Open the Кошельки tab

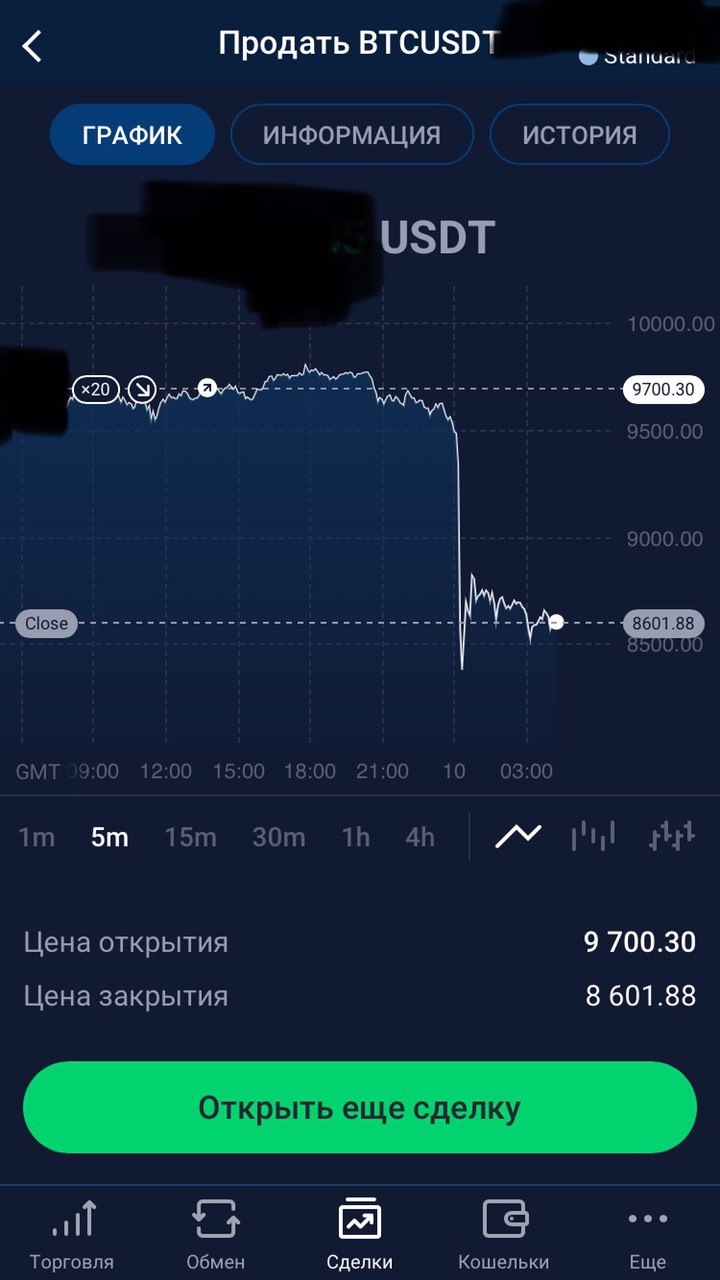(504, 1234)
